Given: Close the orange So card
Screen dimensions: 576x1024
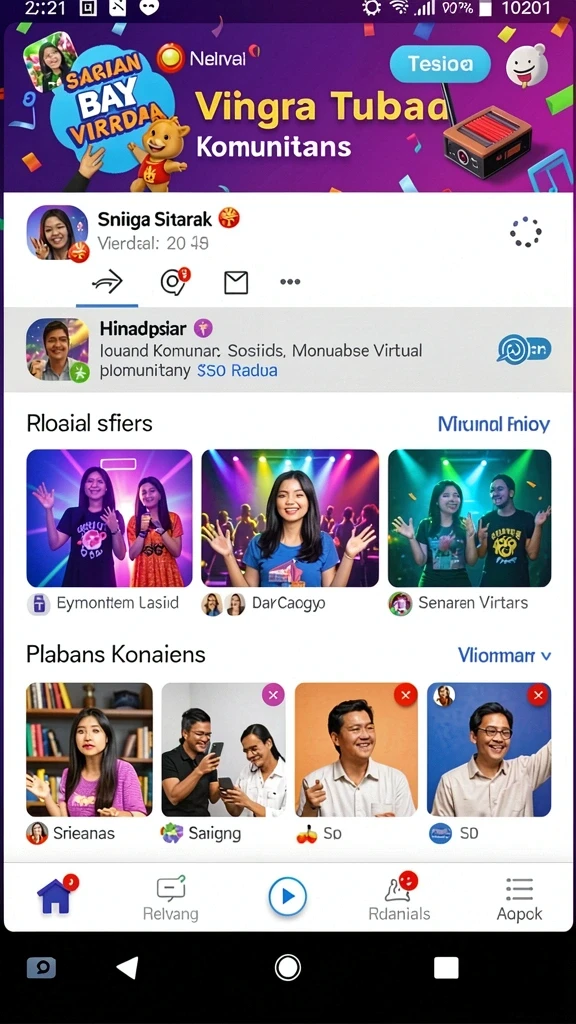Looking at the screenshot, I should coord(406,696).
